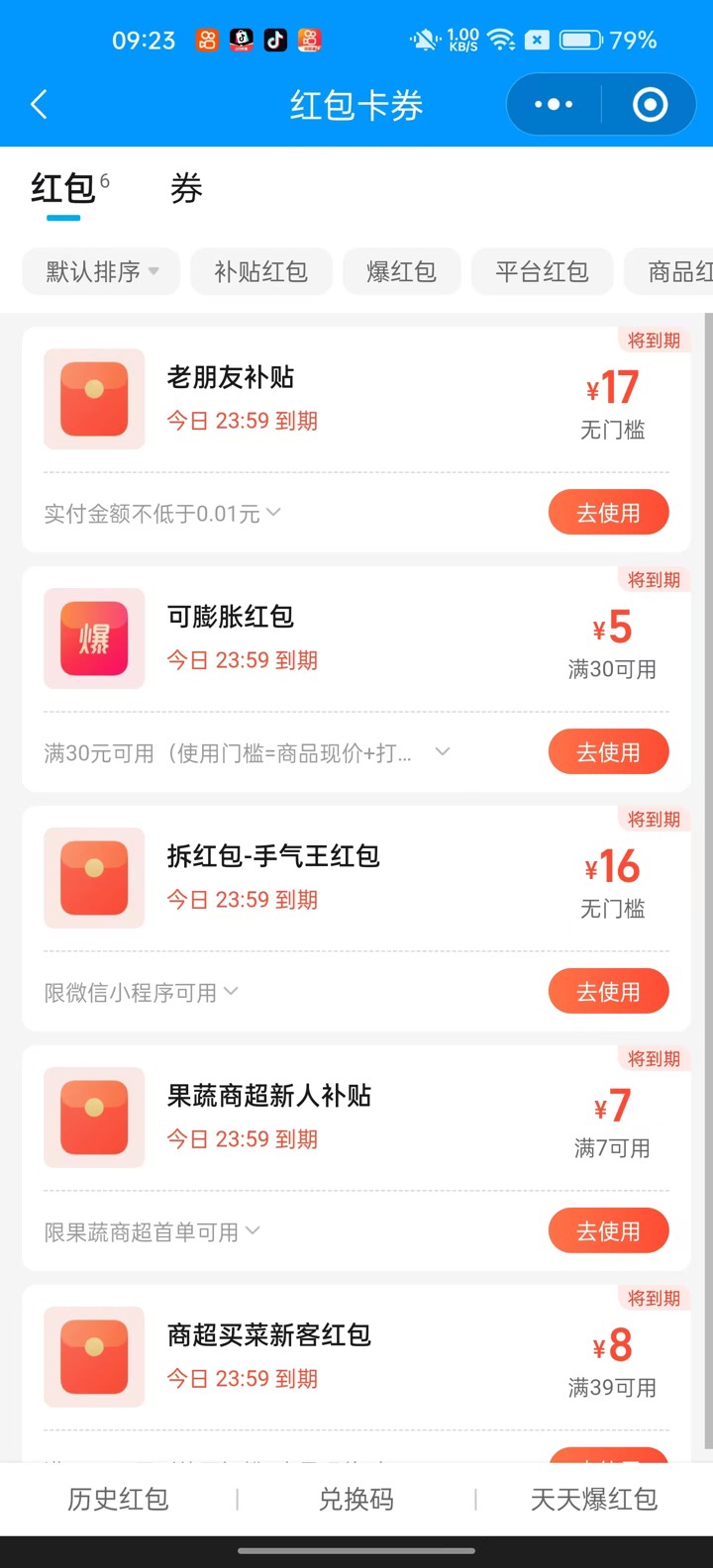Open the 默认排序 sort dropdown
Image resolution: width=713 pixels, height=1568 pixels.
[x=102, y=271]
